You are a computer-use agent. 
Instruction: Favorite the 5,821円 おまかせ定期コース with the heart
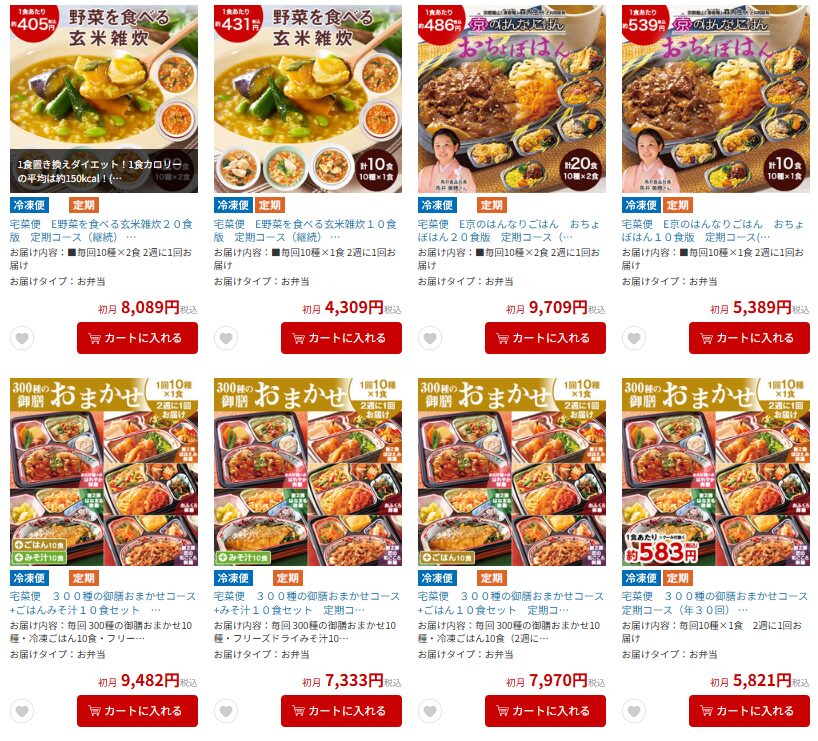pos(634,711)
